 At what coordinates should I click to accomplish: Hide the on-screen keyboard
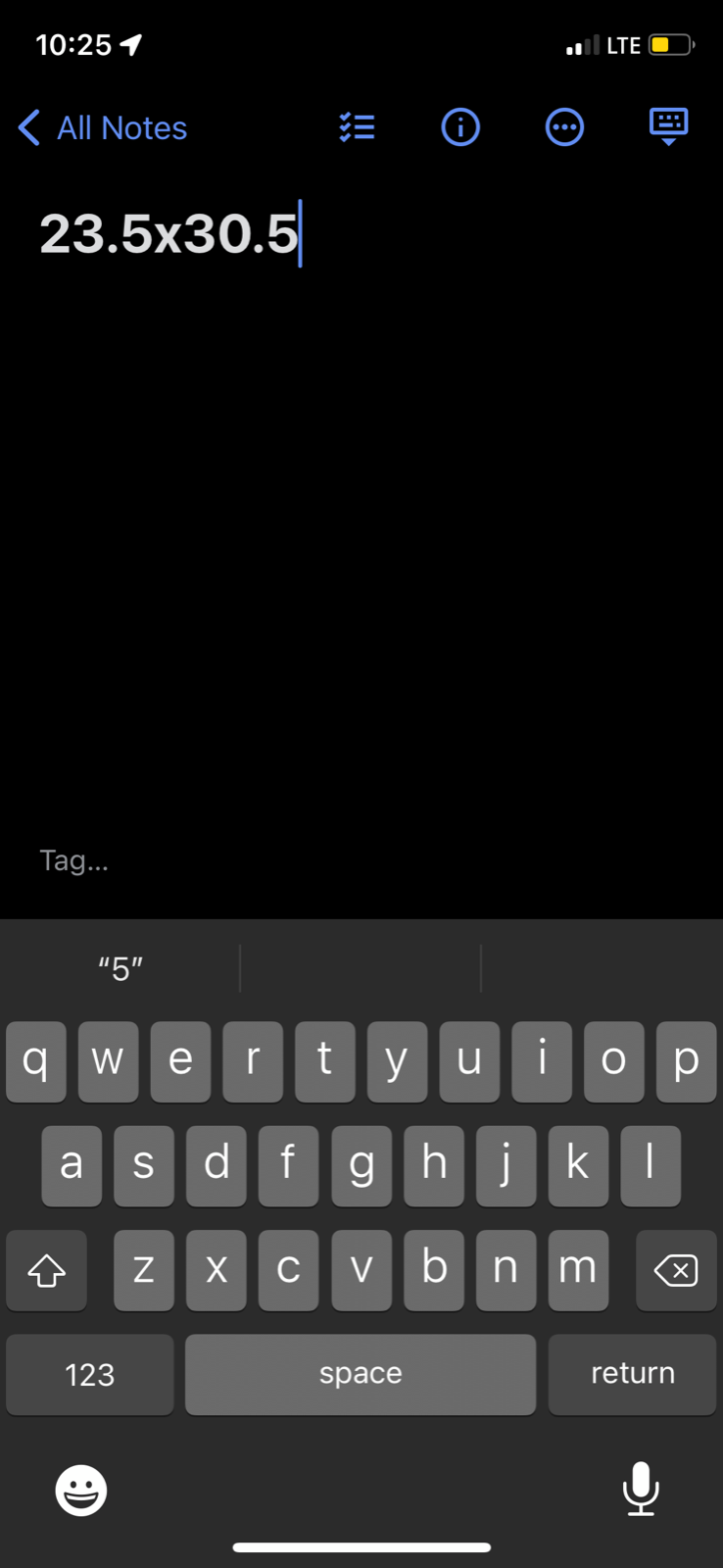tap(669, 126)
